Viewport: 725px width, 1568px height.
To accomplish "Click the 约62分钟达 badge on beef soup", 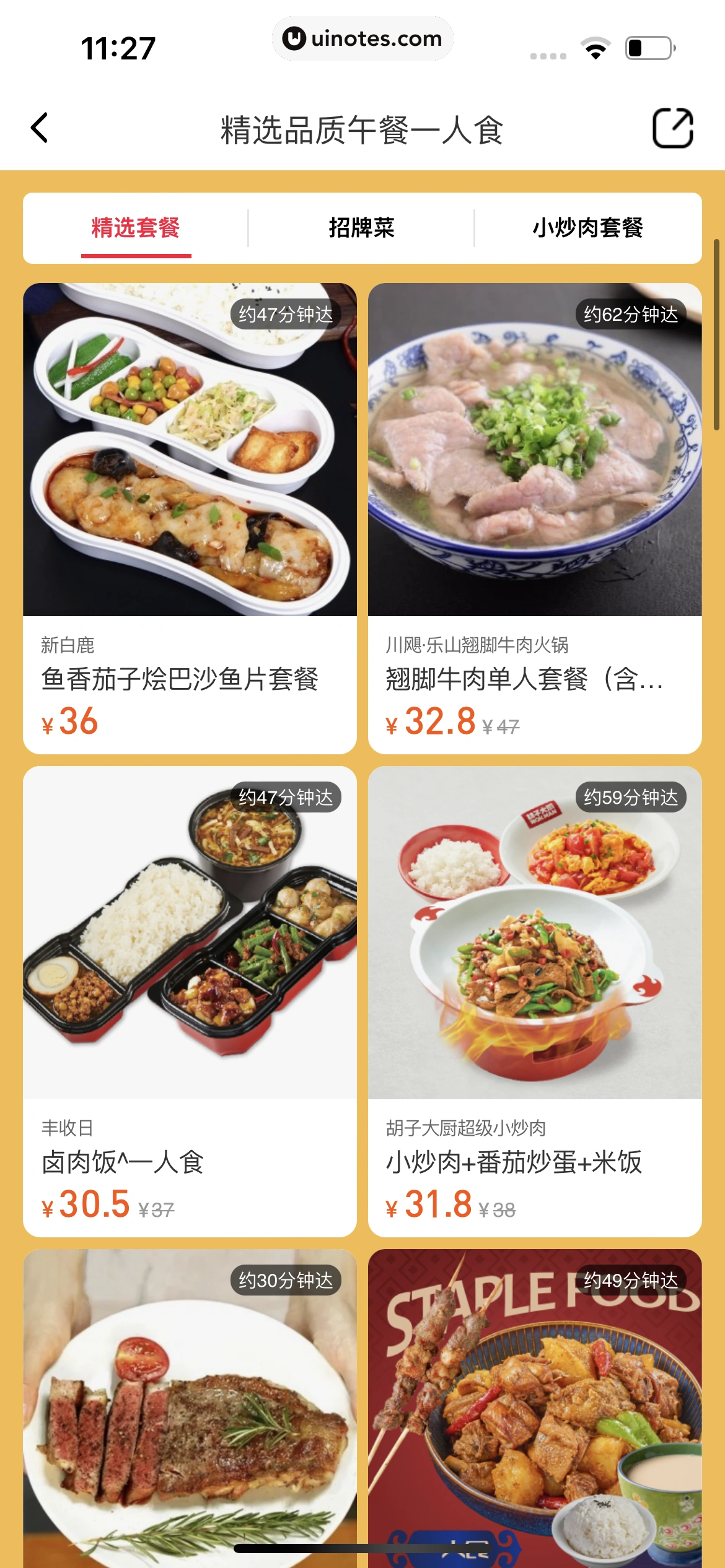I will tap(633, 315).
